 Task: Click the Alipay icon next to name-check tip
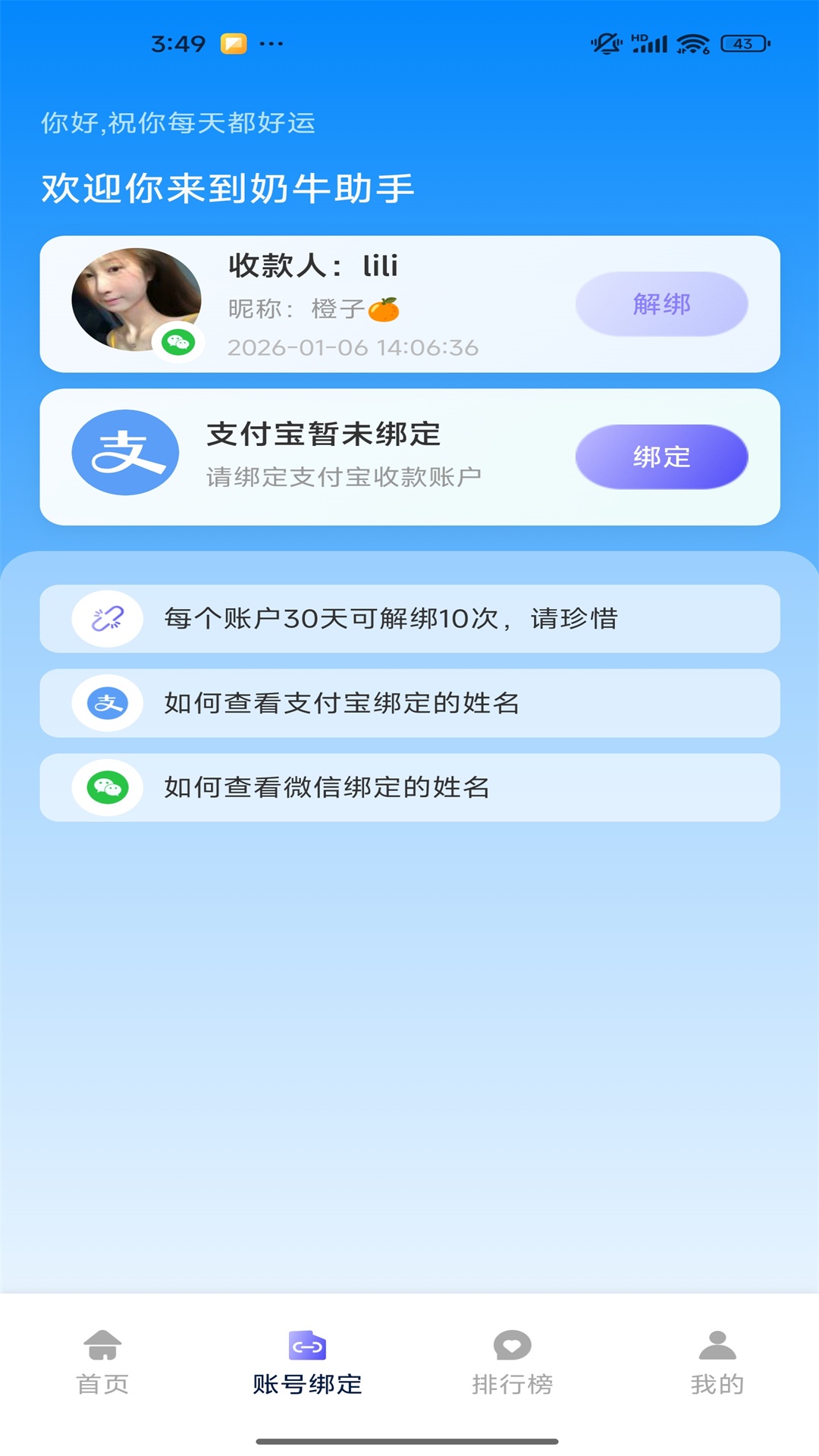click(x=108, y=703)
